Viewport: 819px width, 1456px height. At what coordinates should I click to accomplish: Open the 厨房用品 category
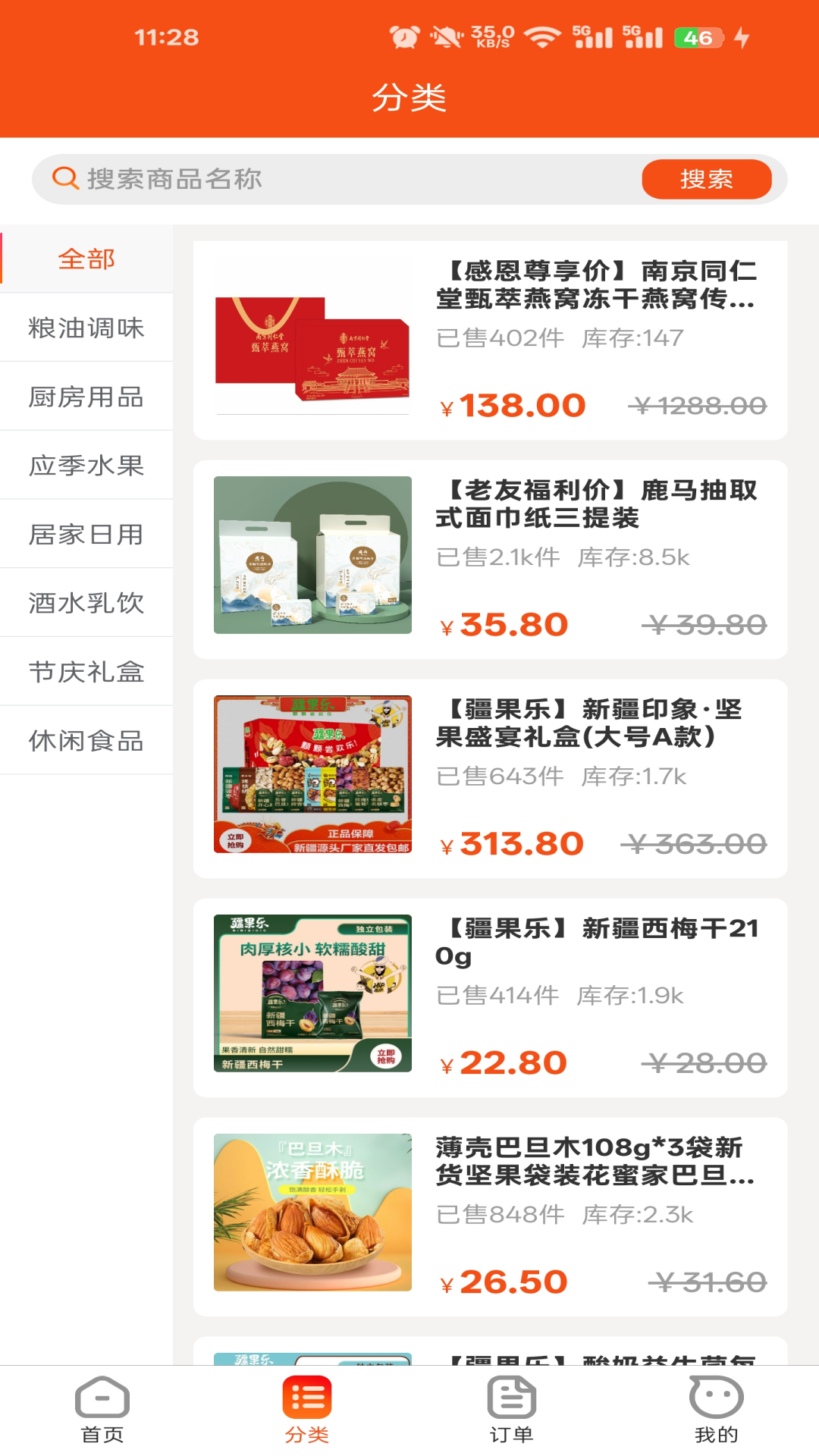pos(86,397)
